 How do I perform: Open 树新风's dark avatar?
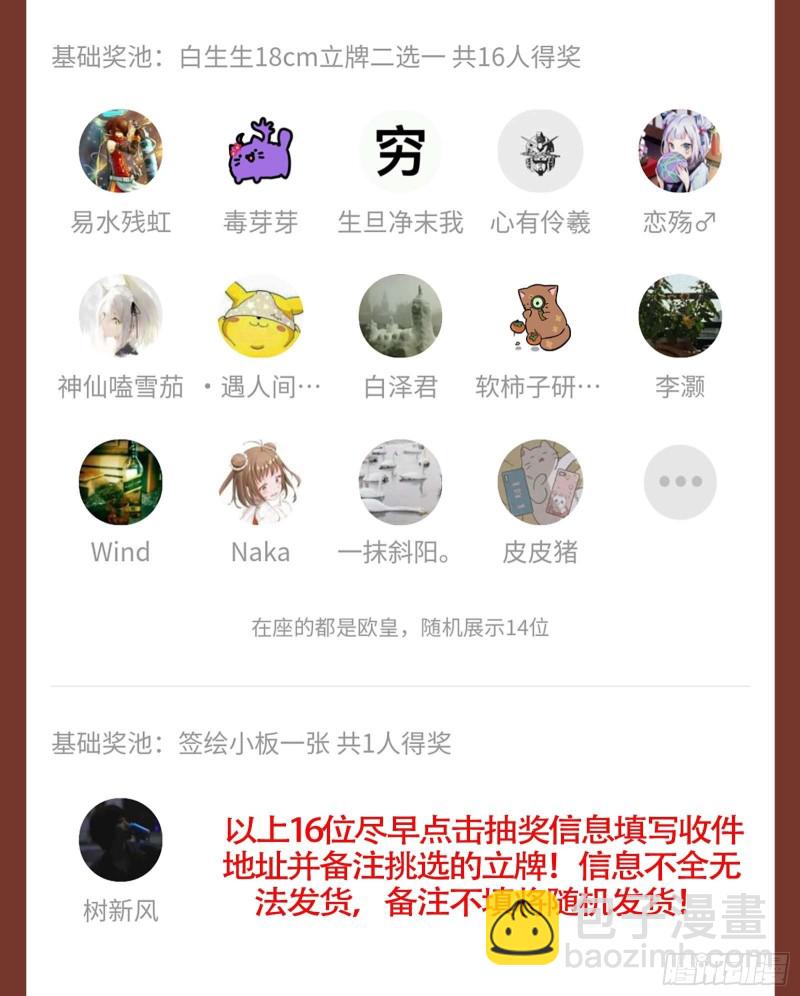click(120, 841)
